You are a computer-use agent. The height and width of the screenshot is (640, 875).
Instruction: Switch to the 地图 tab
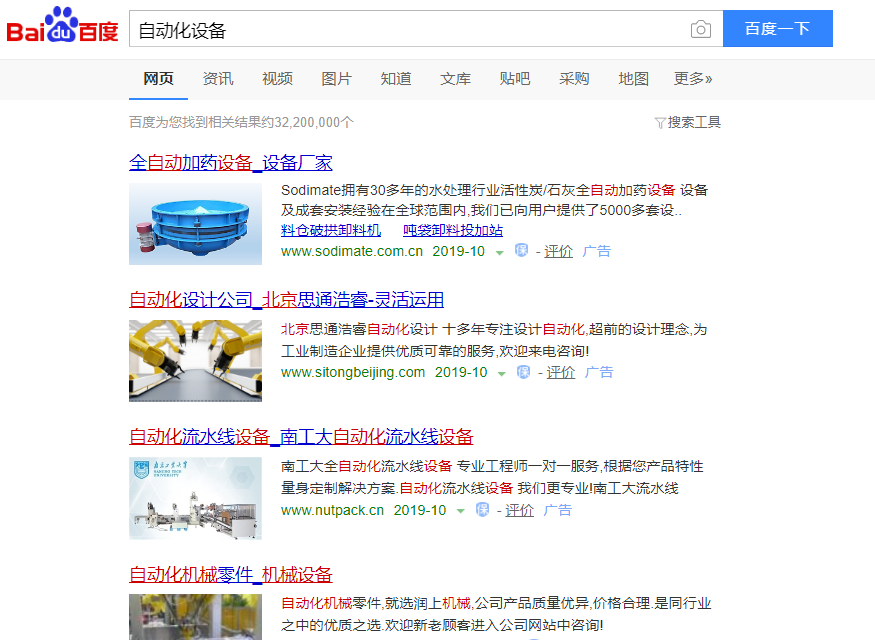(634, 79)
